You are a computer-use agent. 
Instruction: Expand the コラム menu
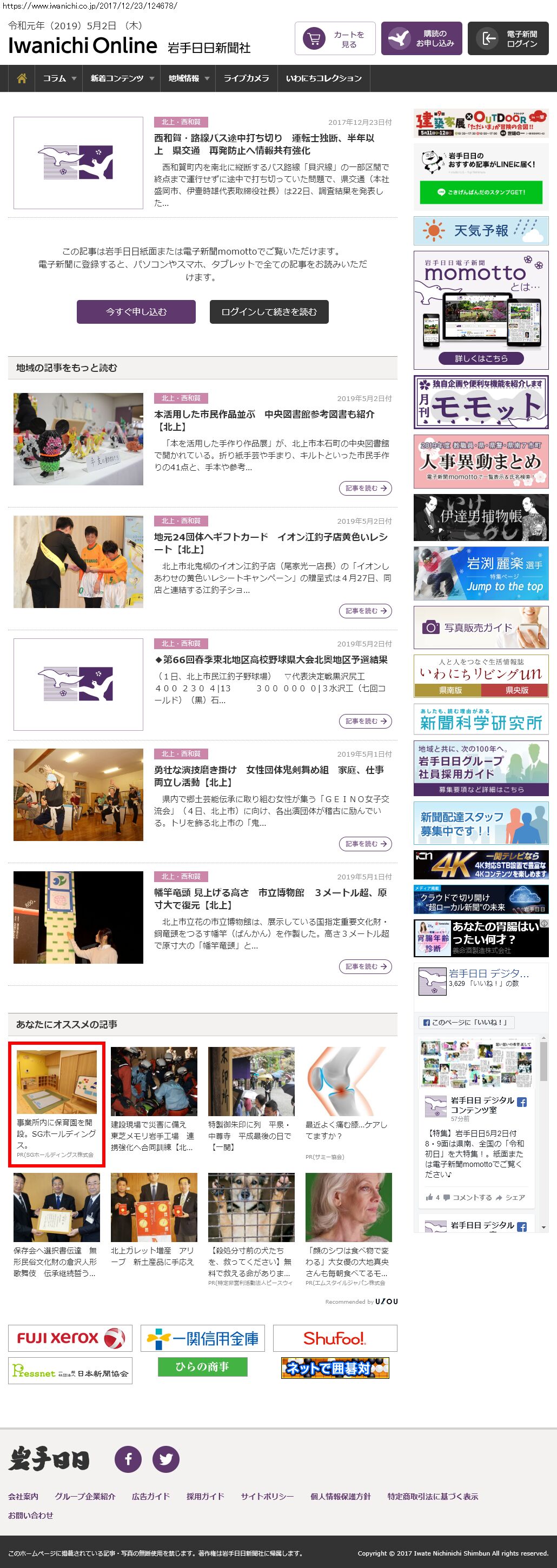coord(58,78)
